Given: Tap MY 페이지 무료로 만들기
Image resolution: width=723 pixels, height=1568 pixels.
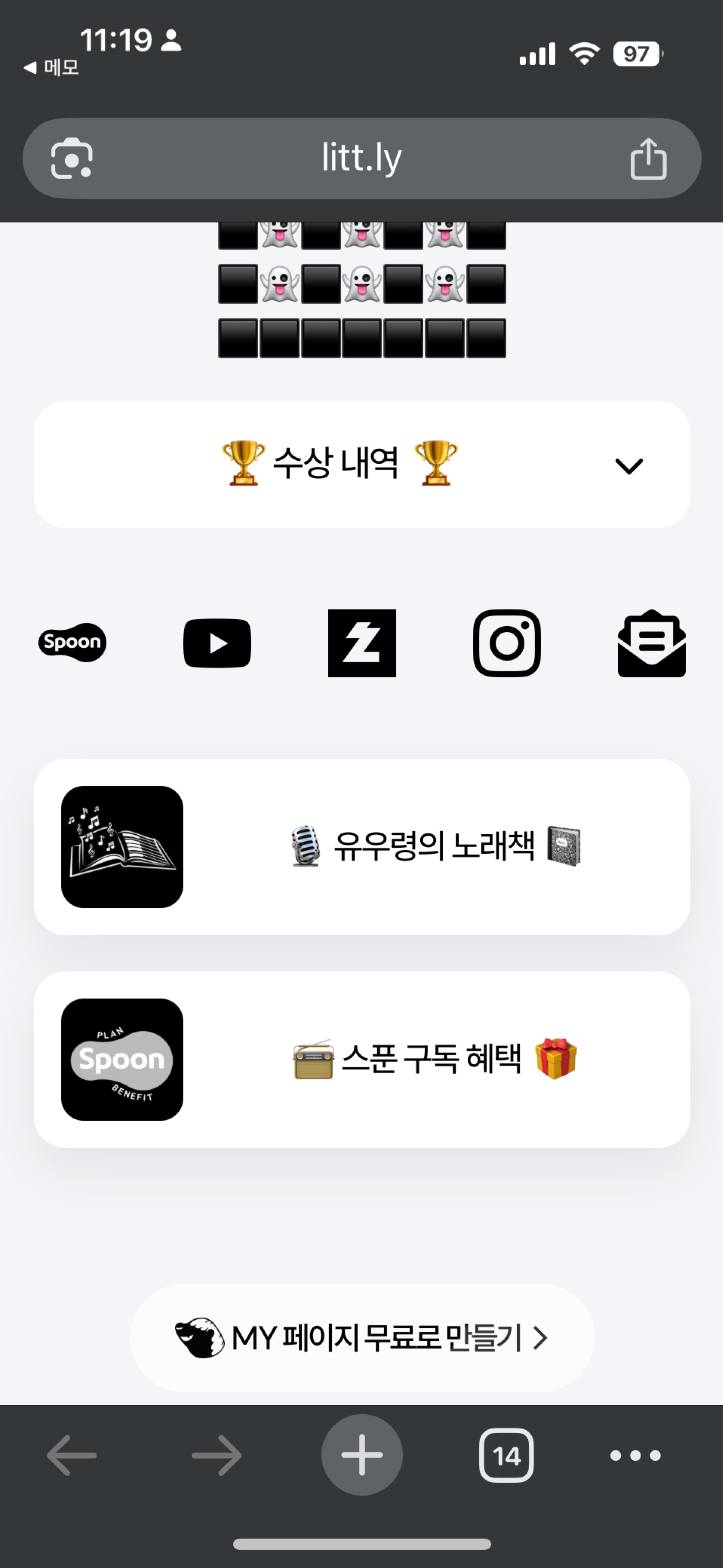Looking at the screenshot, I should click(362, 1337).
